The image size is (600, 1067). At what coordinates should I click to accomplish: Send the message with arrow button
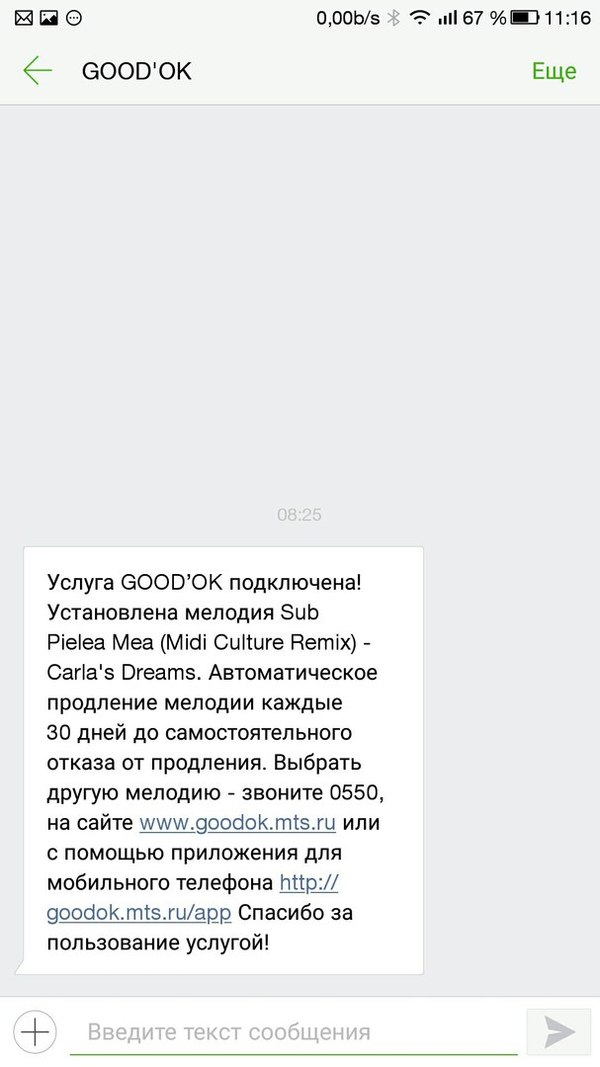559,1031
